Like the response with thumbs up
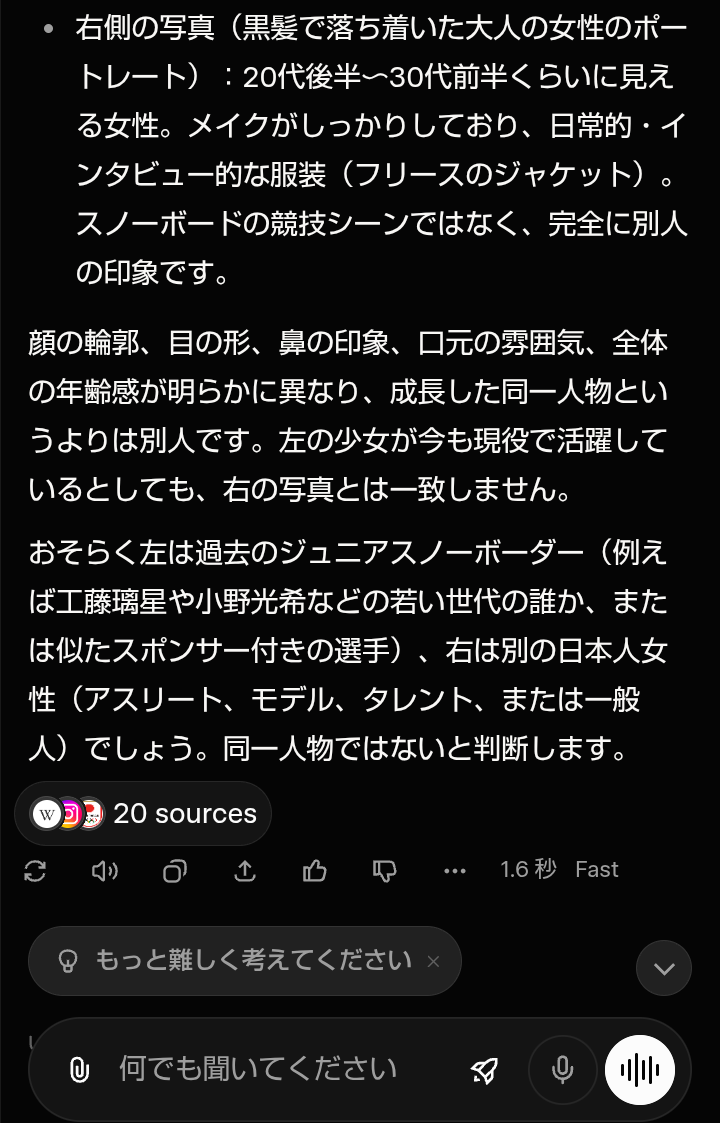This screenshot has height=1123, width=720. 315,871
